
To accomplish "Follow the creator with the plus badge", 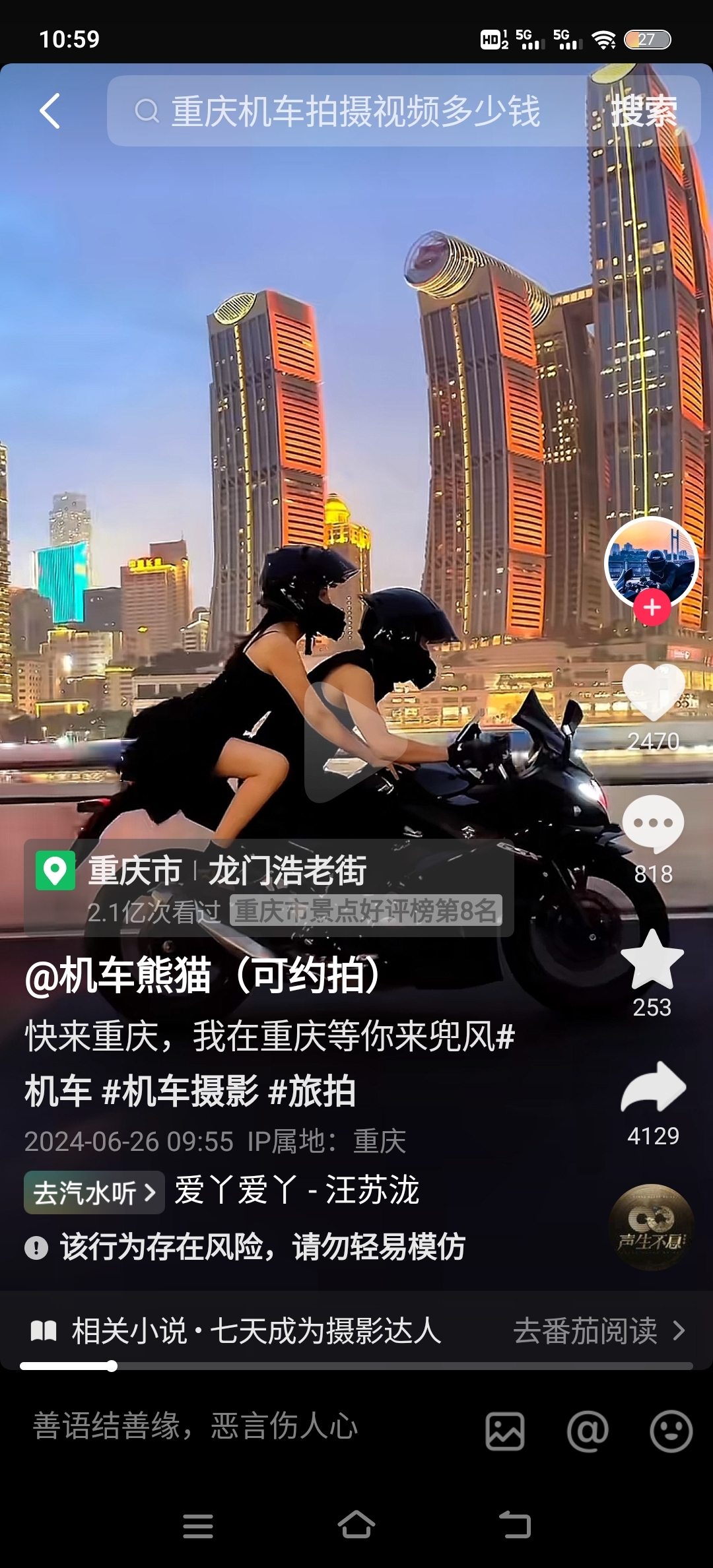I will tap(652, 608).
